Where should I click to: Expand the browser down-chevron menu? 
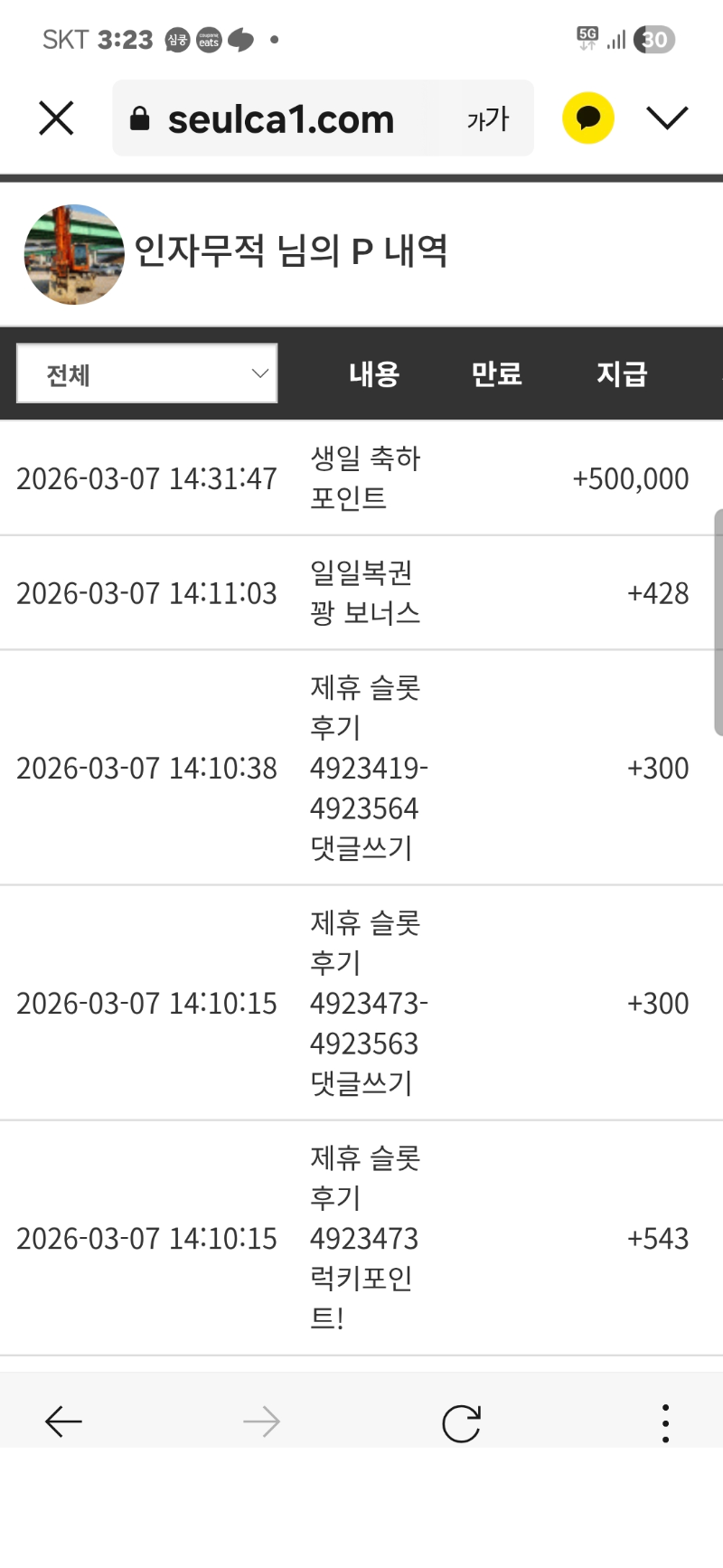click(x=667, y=118)
